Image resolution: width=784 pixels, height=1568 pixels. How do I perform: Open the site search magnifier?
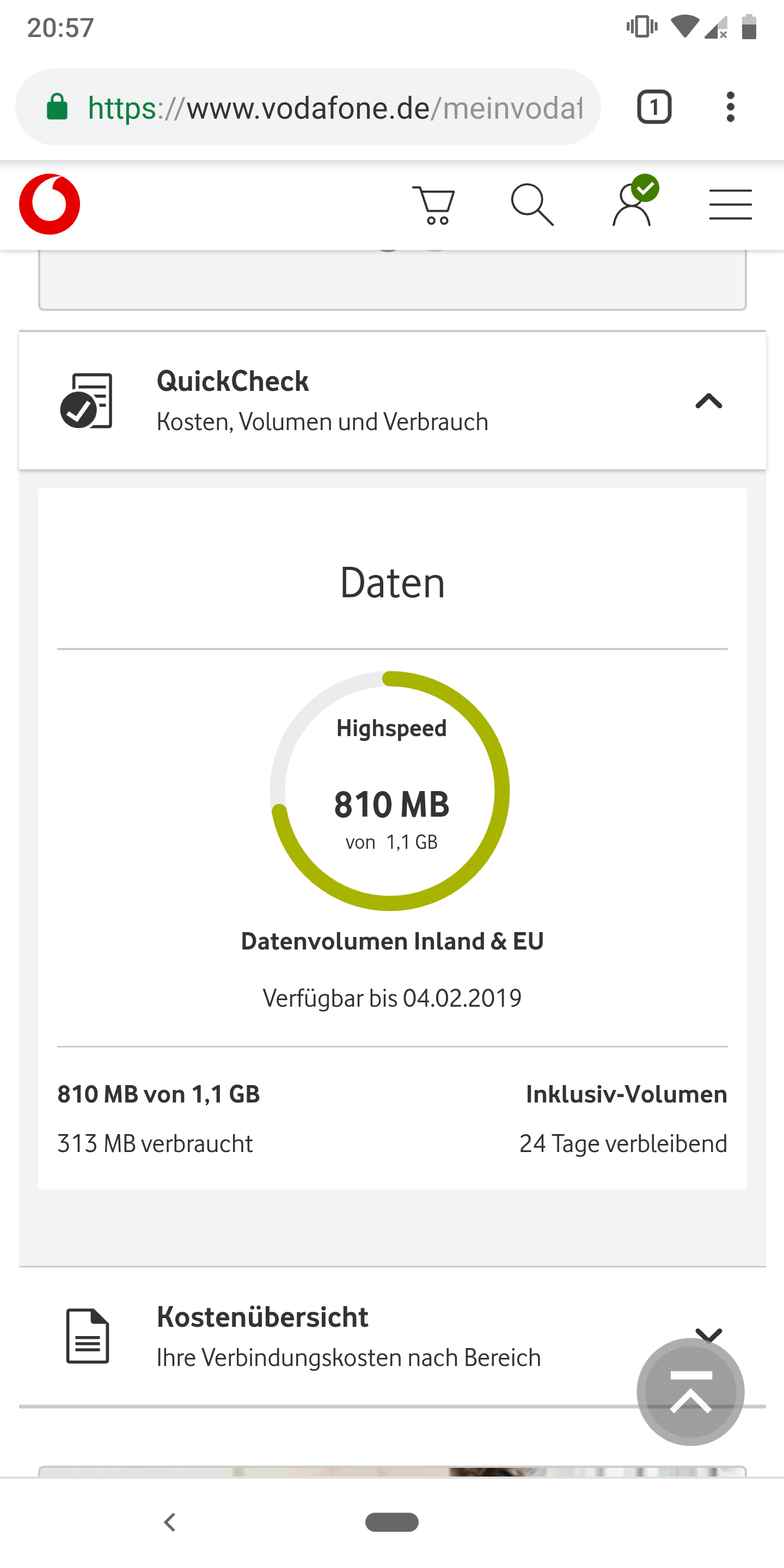pyautogui.click(x=532, y=205)
